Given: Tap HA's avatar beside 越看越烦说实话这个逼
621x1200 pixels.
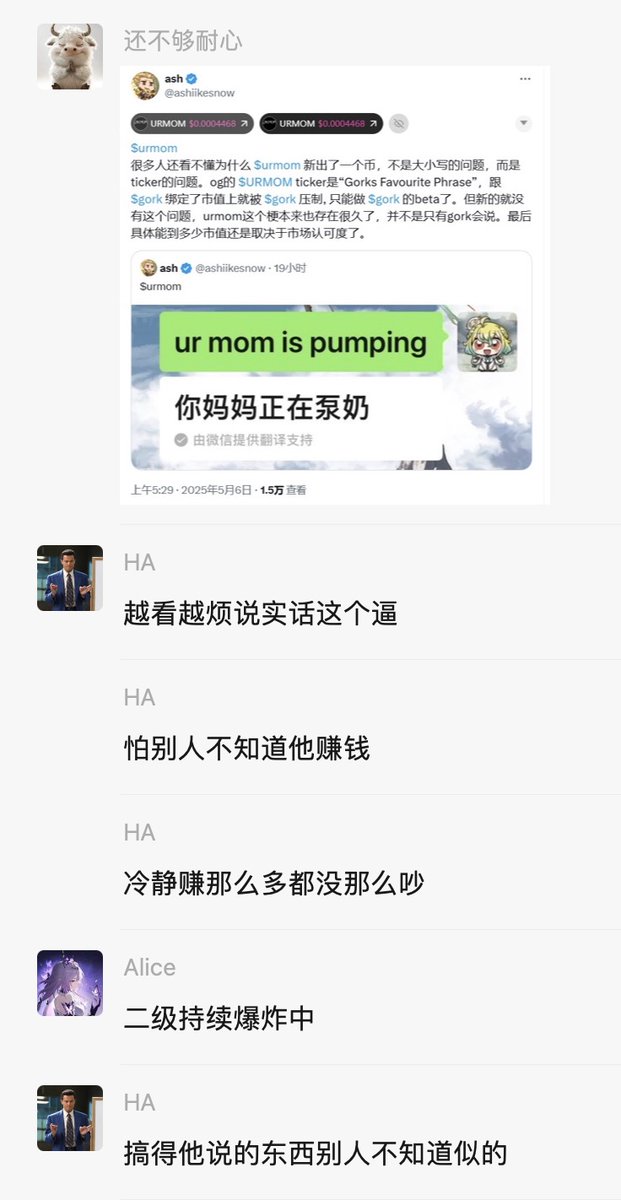Looking at the screenshot, I should [70, 578].
